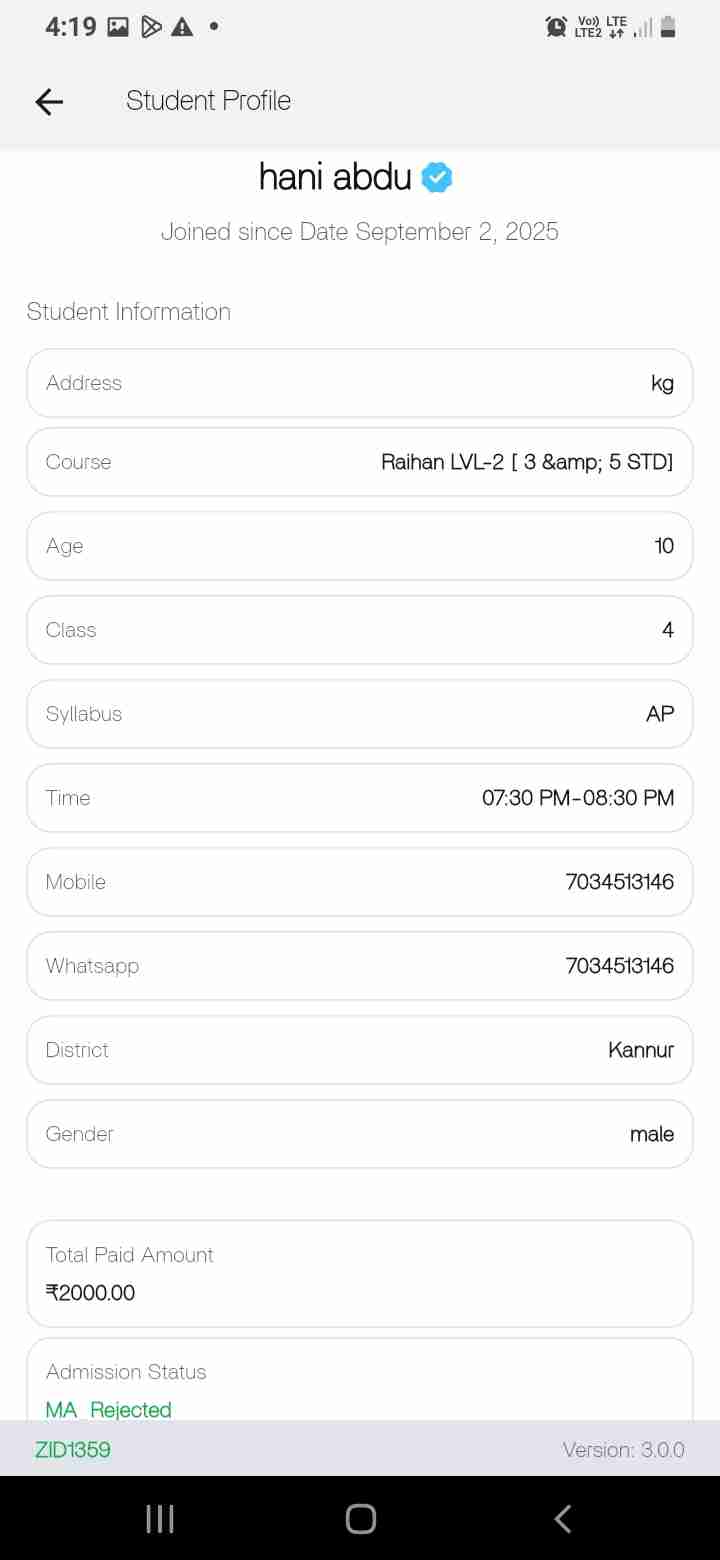This screenshot has width=720, height=1560.
Task: Tap the system back button
Action: coord(562,1519)
